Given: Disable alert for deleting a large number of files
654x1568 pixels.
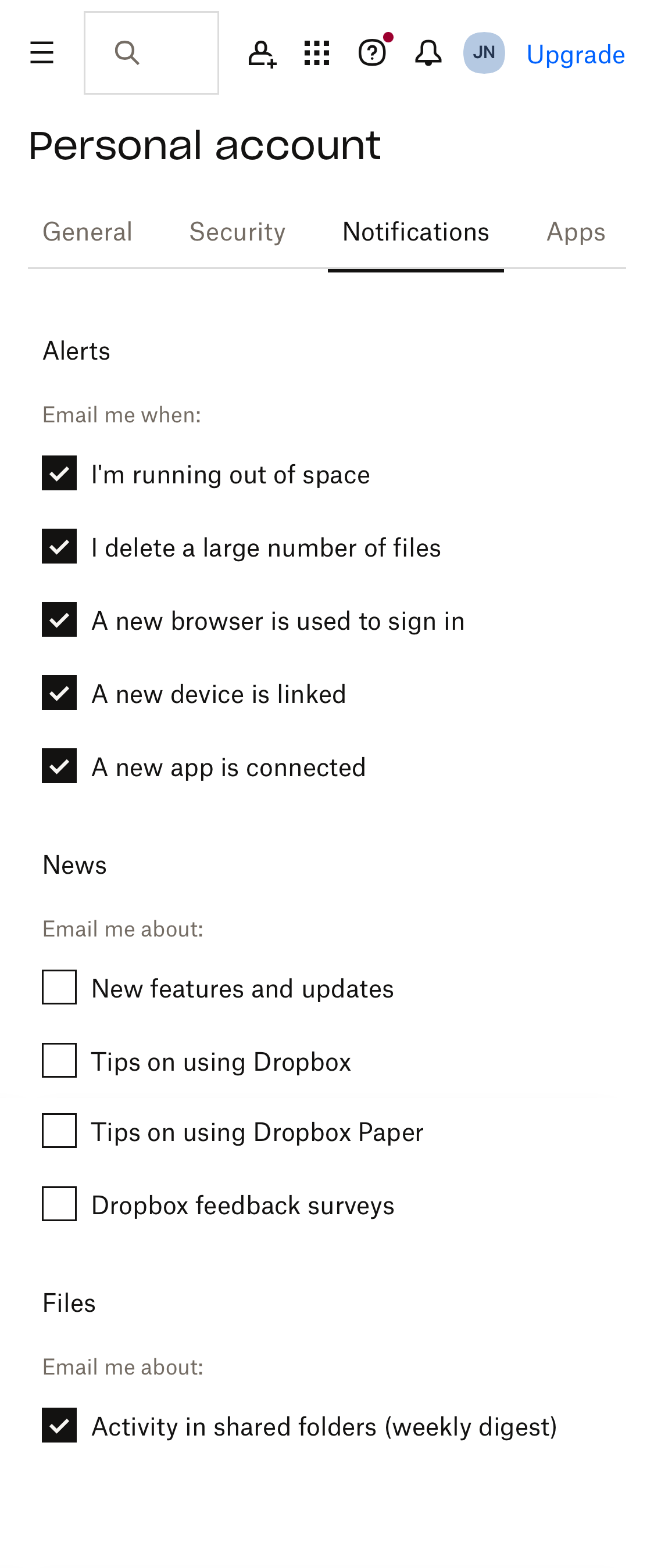Looking at the screenshot, I should [59, 547].
